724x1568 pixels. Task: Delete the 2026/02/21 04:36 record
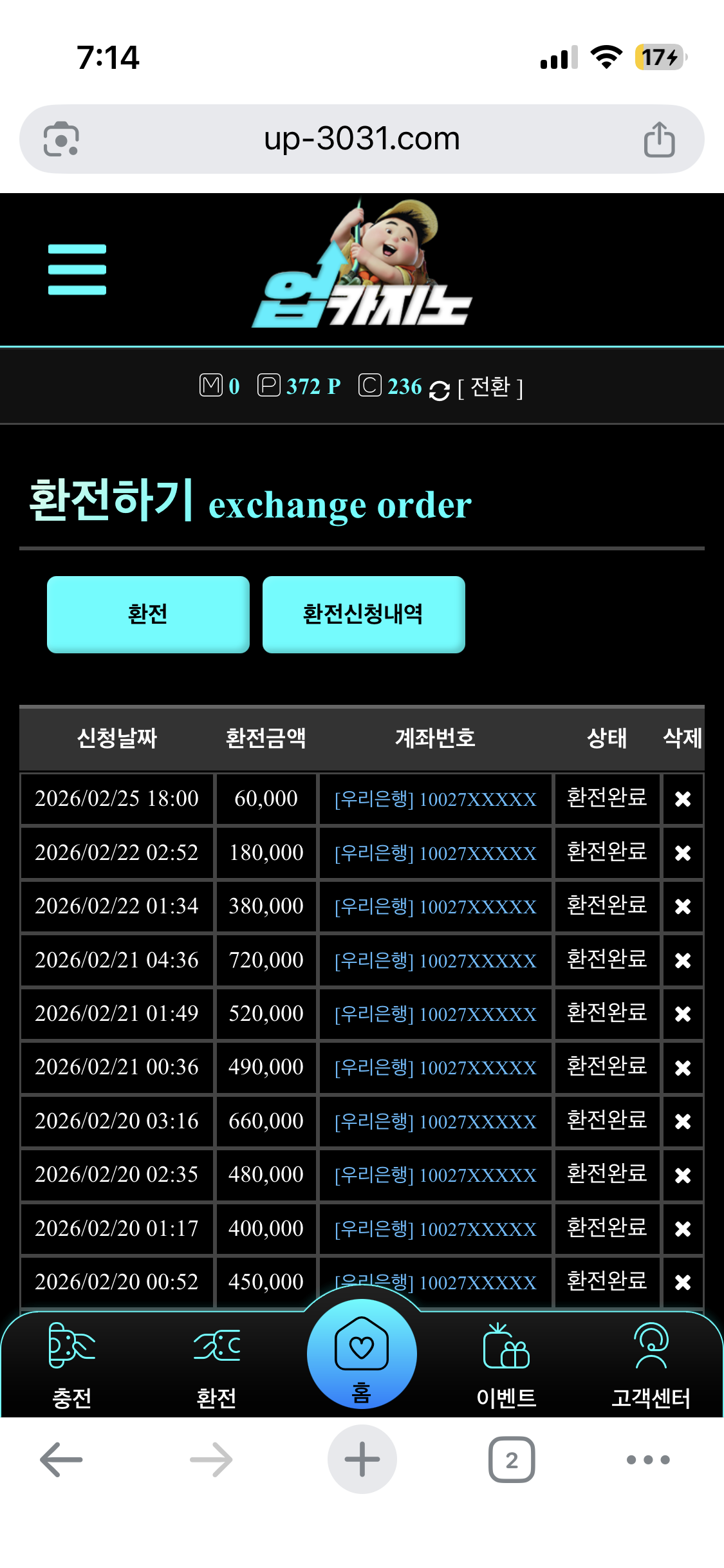(x=682, y=960)
